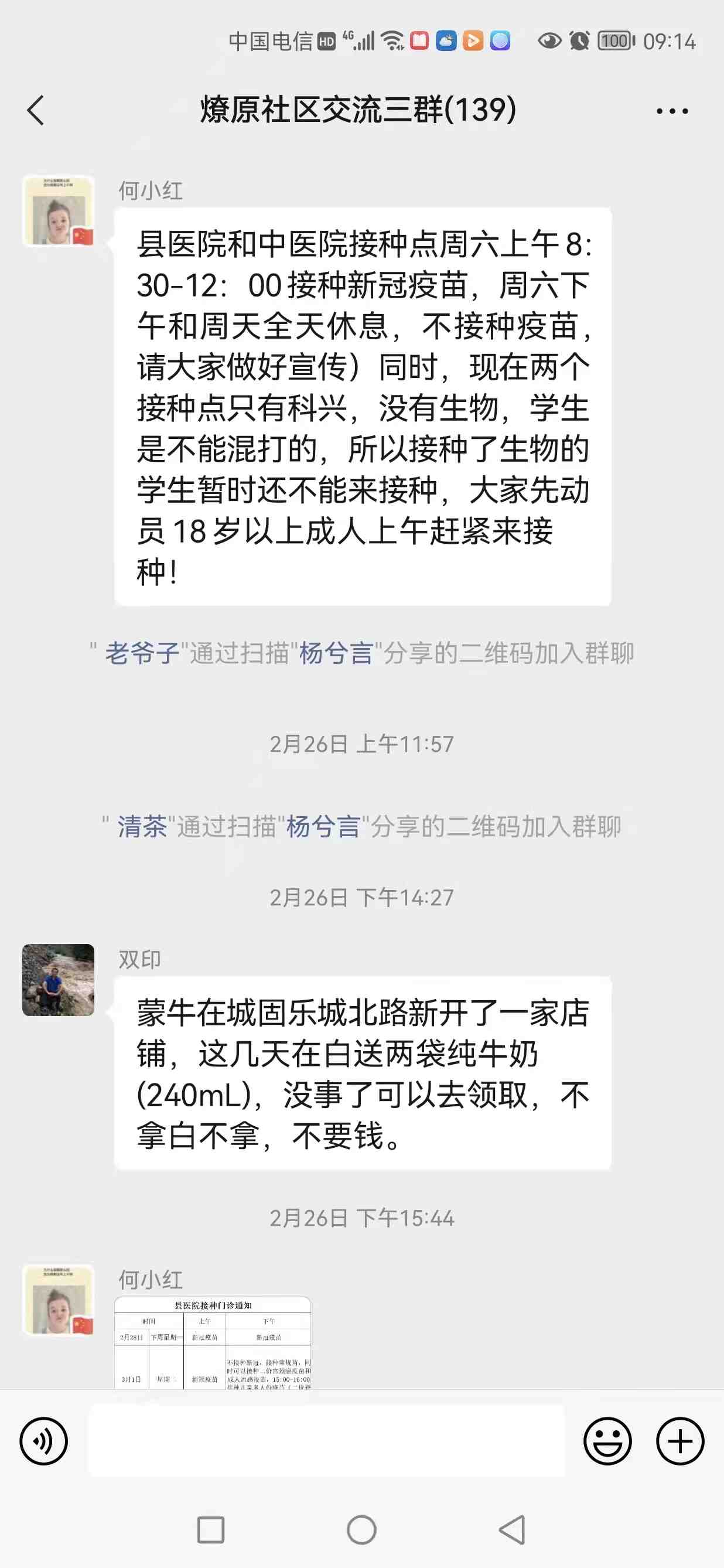The image size is (724, 1568).
Task: Tap the message text field
Action: click(327, 1440)
